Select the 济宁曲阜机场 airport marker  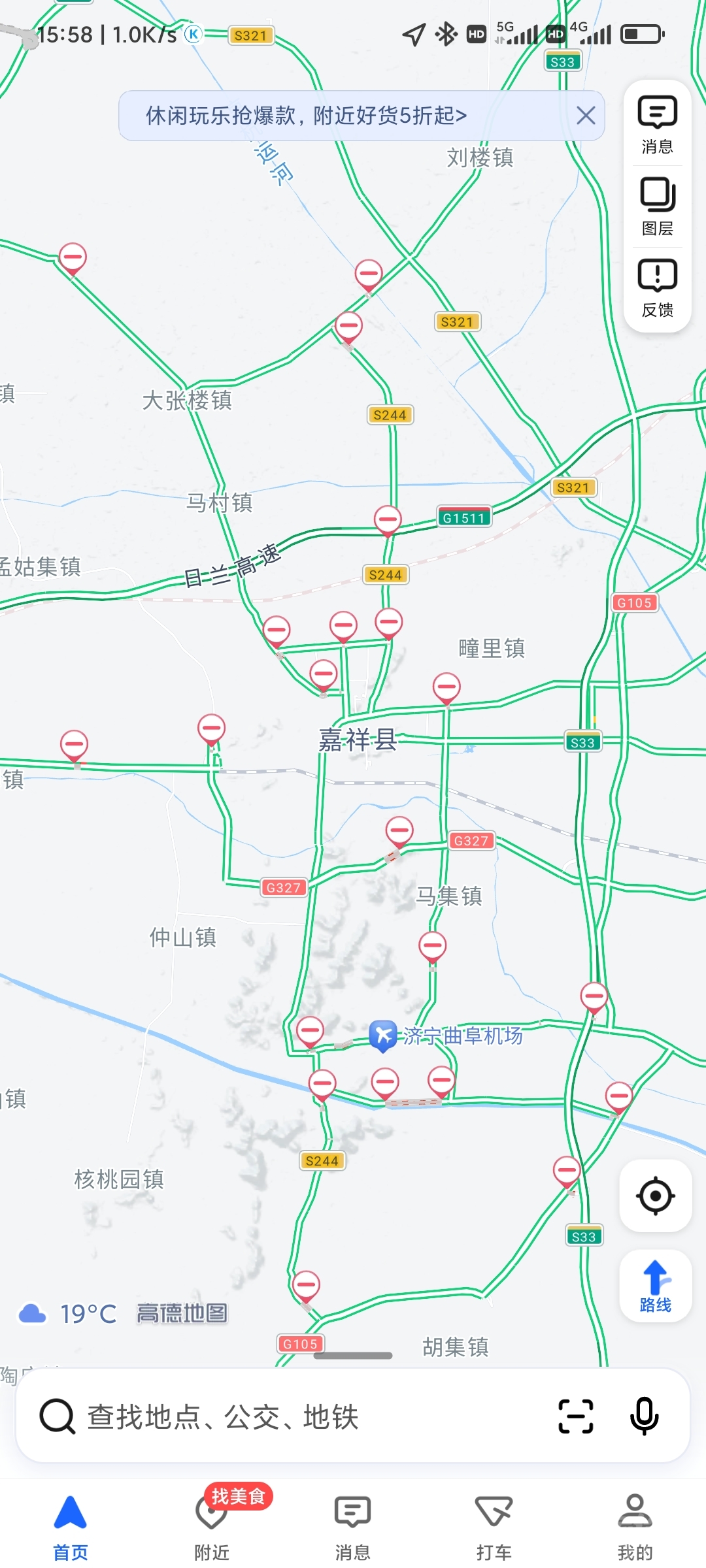pos(383,1035)
